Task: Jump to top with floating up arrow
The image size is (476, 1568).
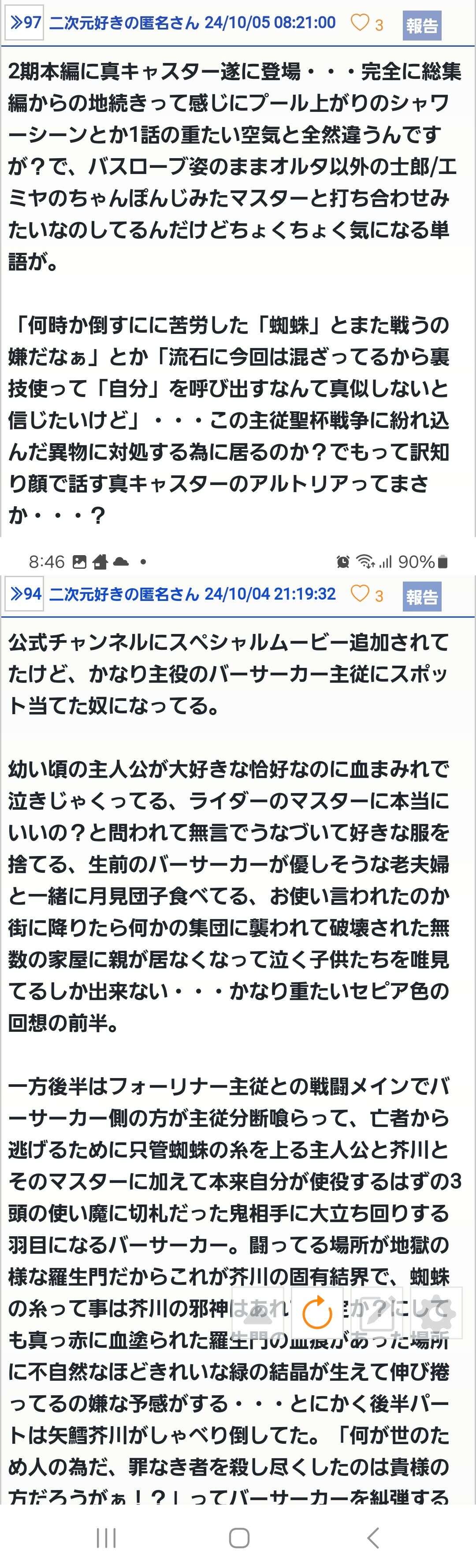Action: (257, 1314)
